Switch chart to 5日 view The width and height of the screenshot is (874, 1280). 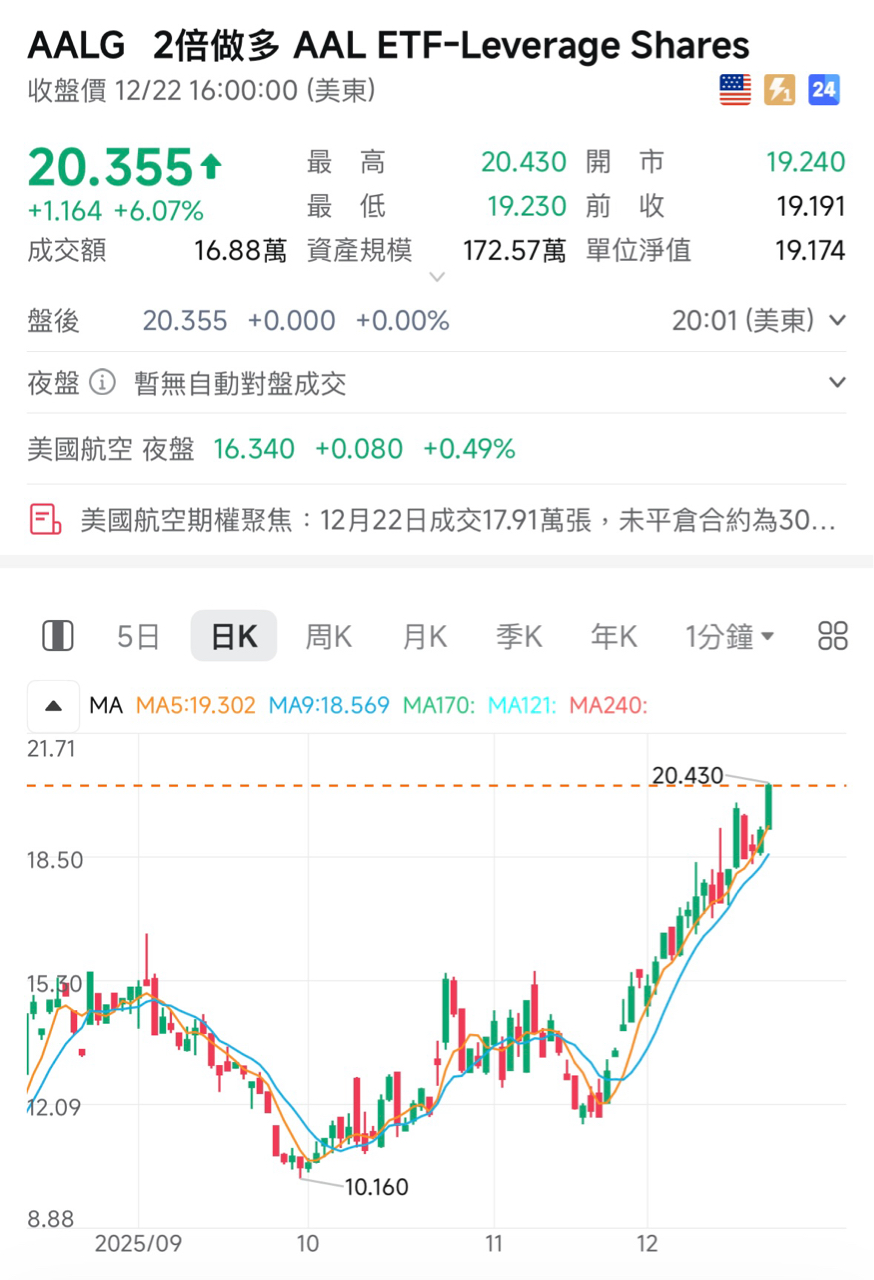pyautogui.click(x=138, y=636)
